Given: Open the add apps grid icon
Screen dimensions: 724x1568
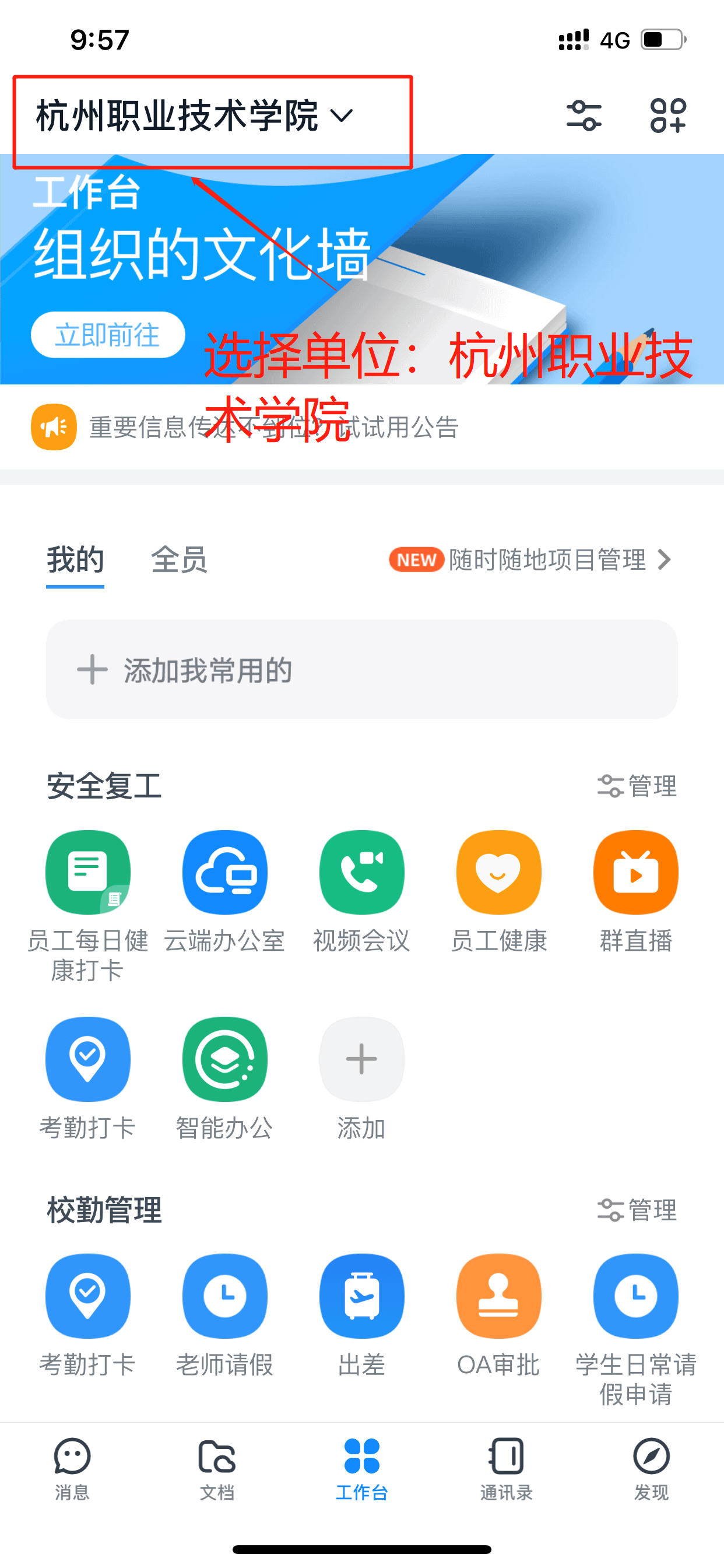Looking at the screenshot, I should (x=667, y=116).
